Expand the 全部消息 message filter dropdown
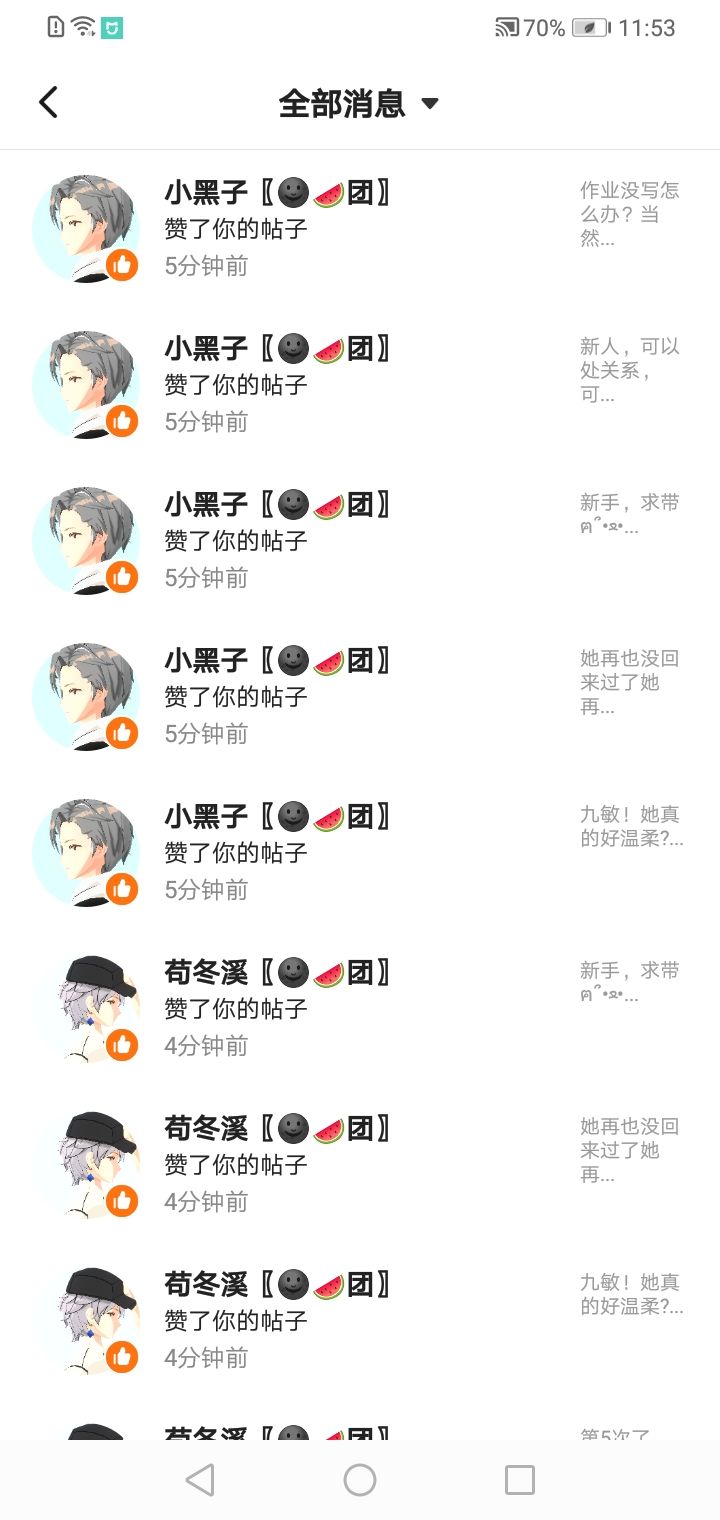720x1520 pixels. pos(358,103)
